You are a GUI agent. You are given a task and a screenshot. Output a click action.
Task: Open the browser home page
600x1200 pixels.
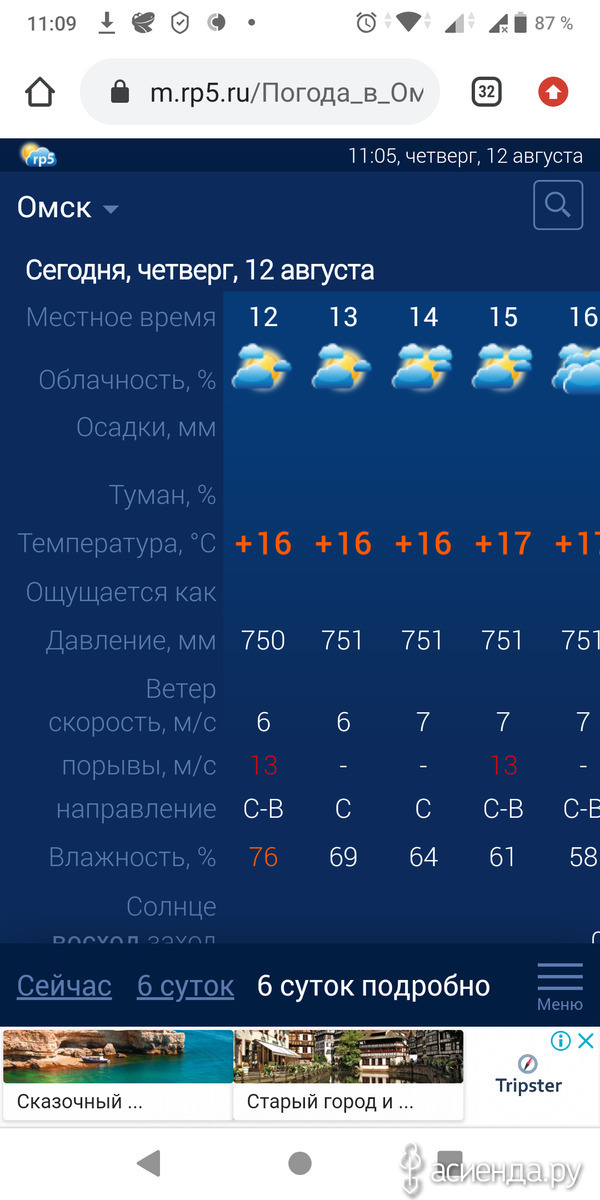coord(39,93)
